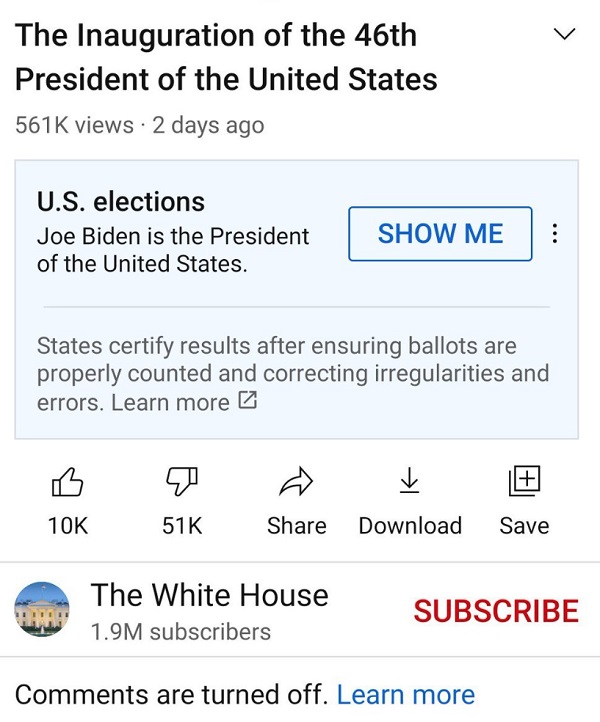Tap SHOW ME in U.S. elections panel
This screenshot has height=722, width=600.
440,234
